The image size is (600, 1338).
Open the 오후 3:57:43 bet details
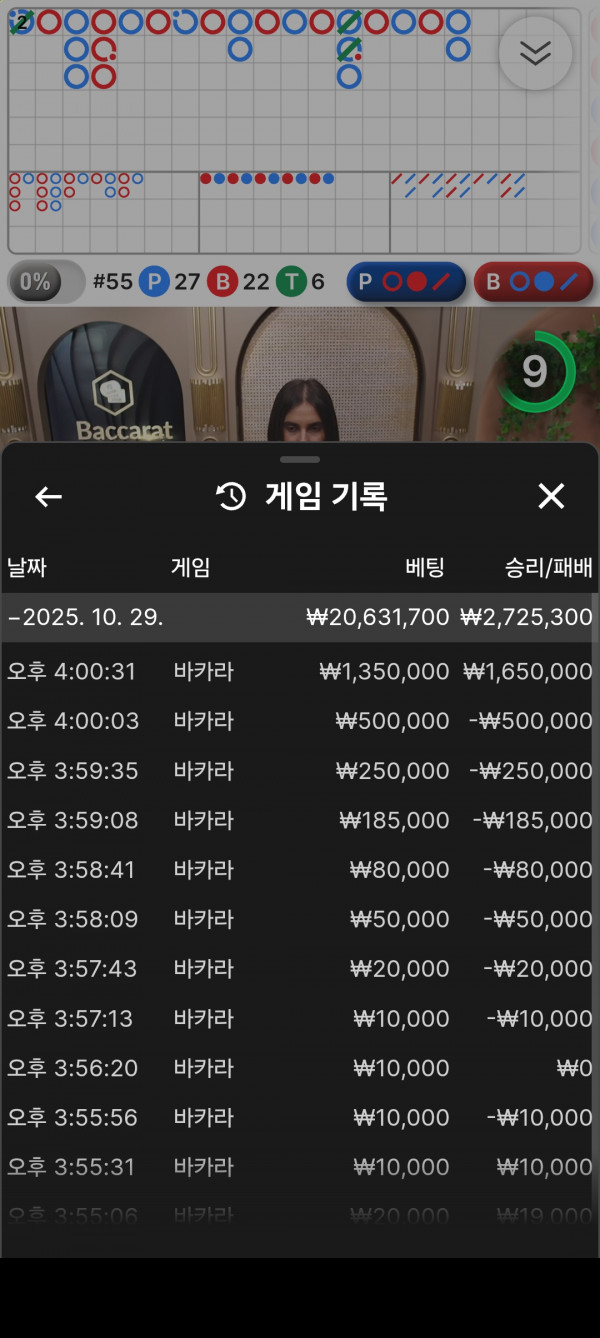[x=300, y=969]
